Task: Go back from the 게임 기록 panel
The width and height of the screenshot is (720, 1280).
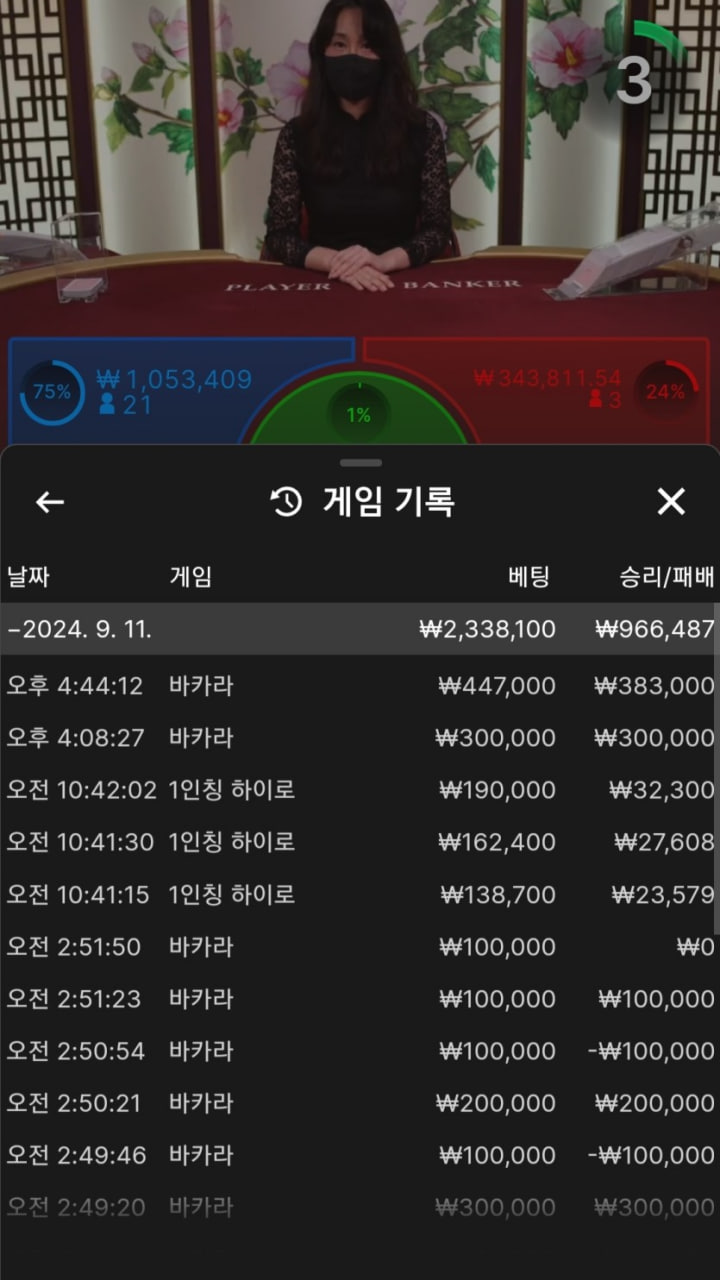Action: [x=50, y=502]
